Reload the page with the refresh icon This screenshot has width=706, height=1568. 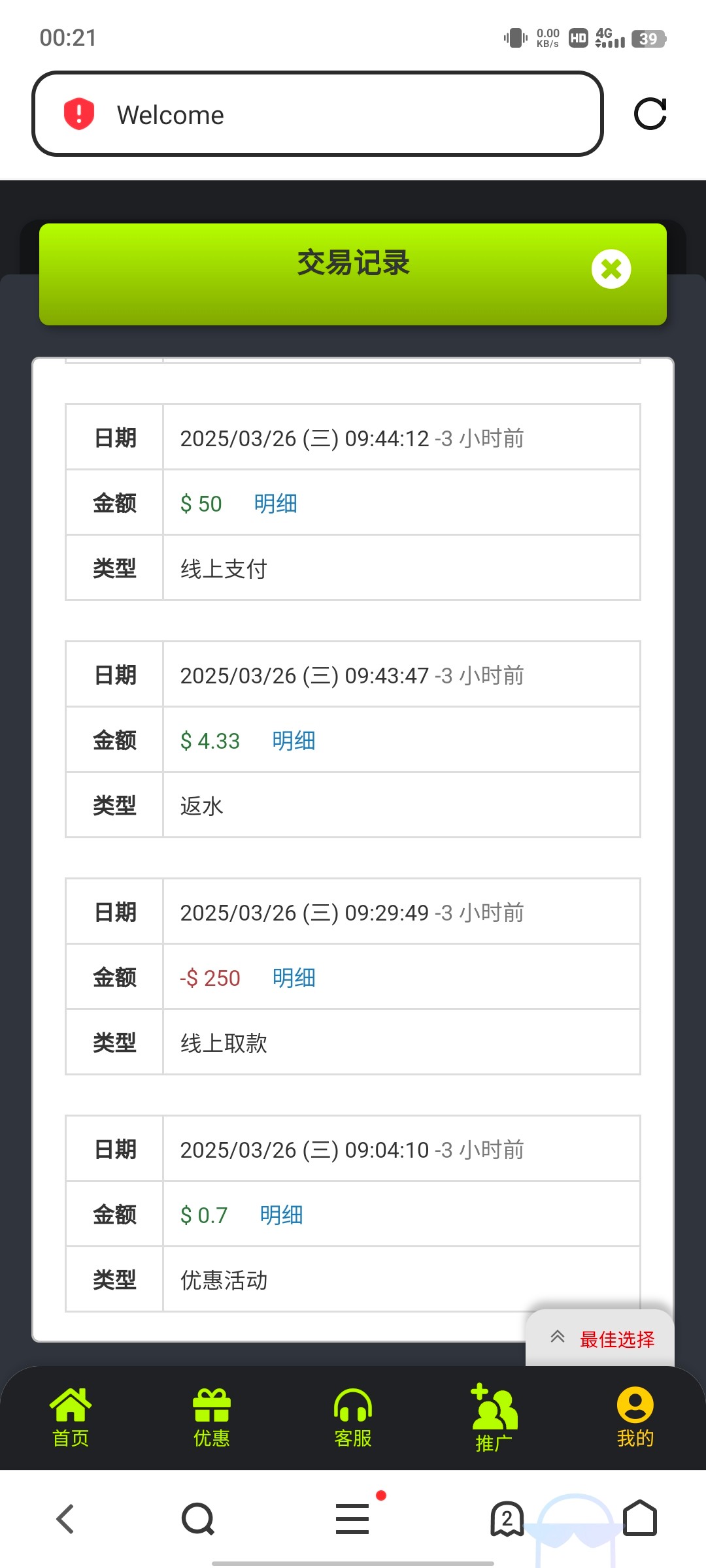tap(650, 114)
